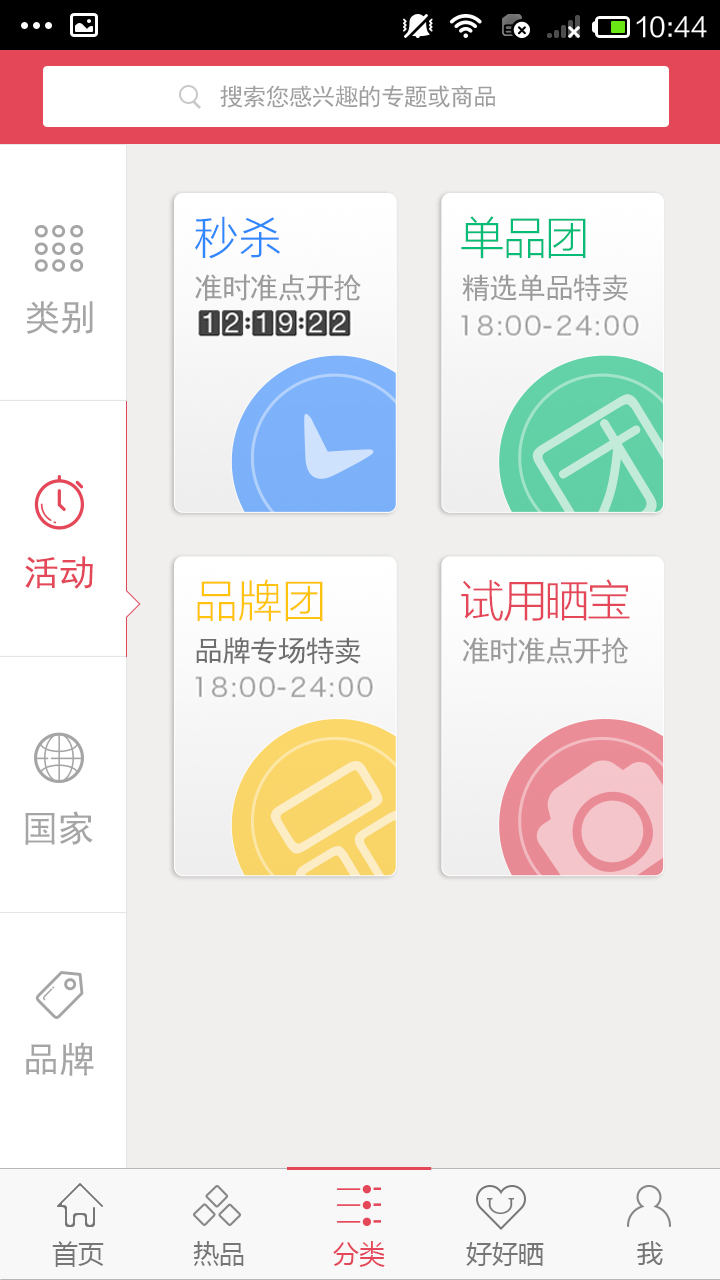Open the 国家 side tab
The image size is (720, 1280).
(x=60, y=786)
